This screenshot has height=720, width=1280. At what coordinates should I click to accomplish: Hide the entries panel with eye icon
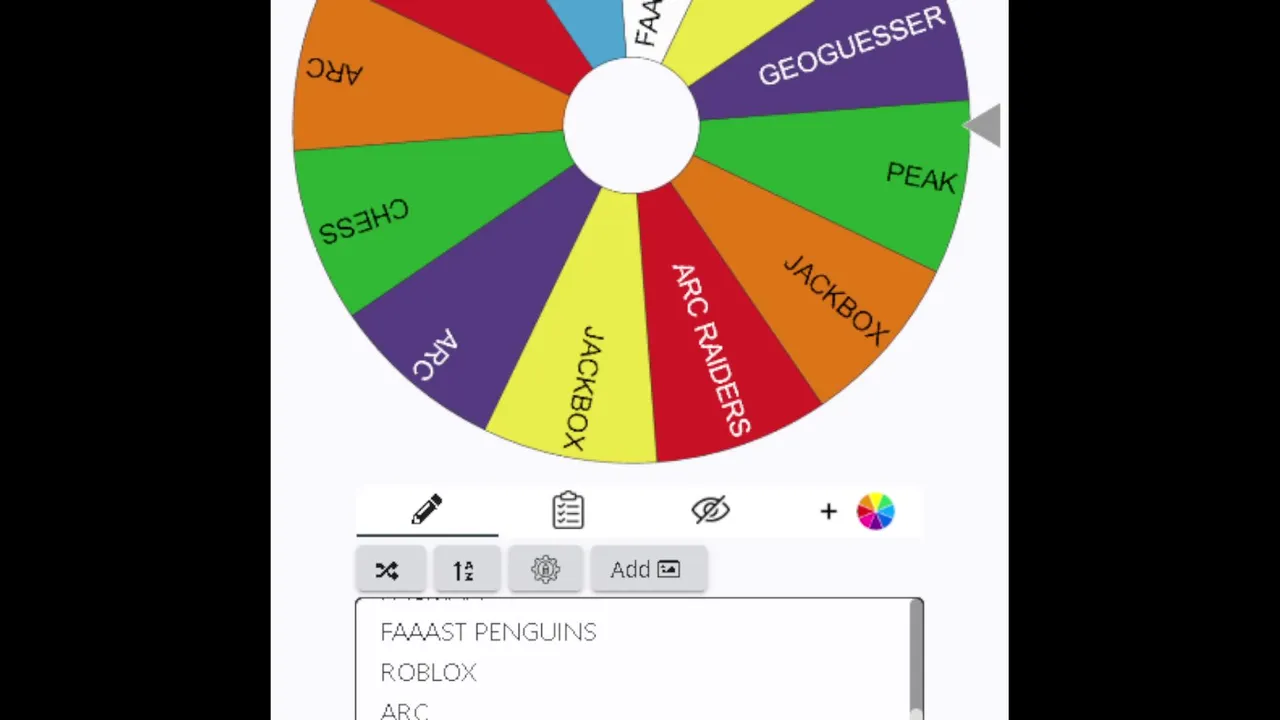710,511
